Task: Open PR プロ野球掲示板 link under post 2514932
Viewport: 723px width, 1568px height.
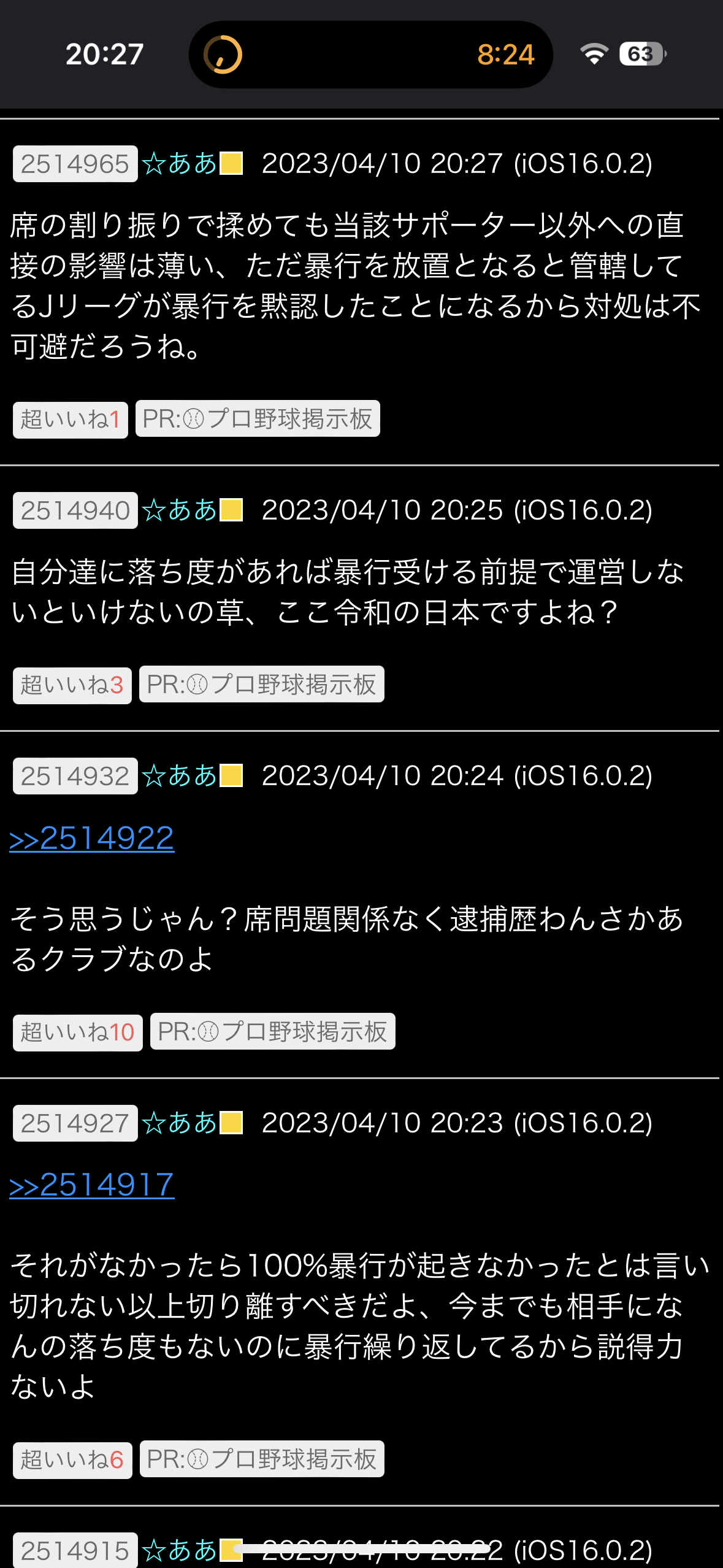Action: click(273, 1032)
